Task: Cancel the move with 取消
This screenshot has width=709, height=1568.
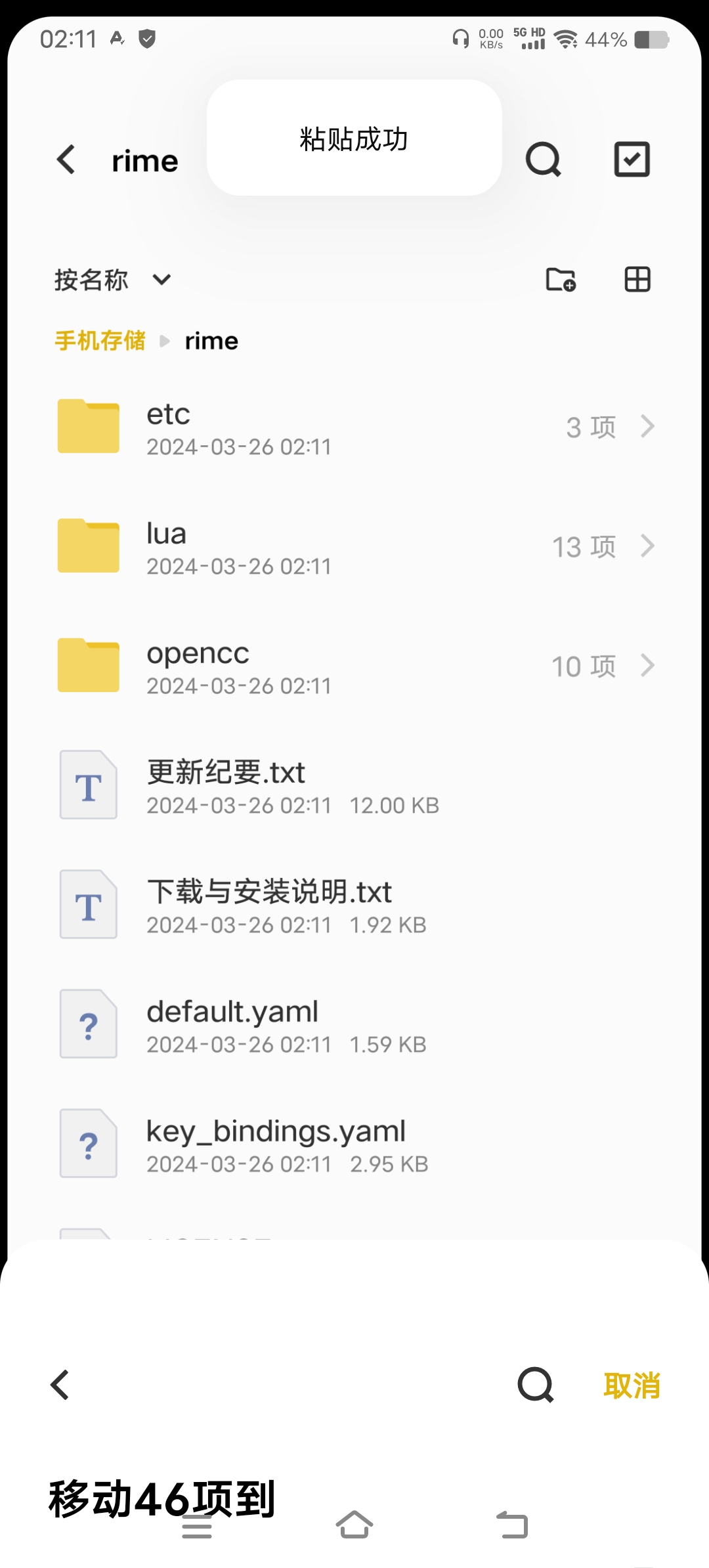Action: point(632,1385)
